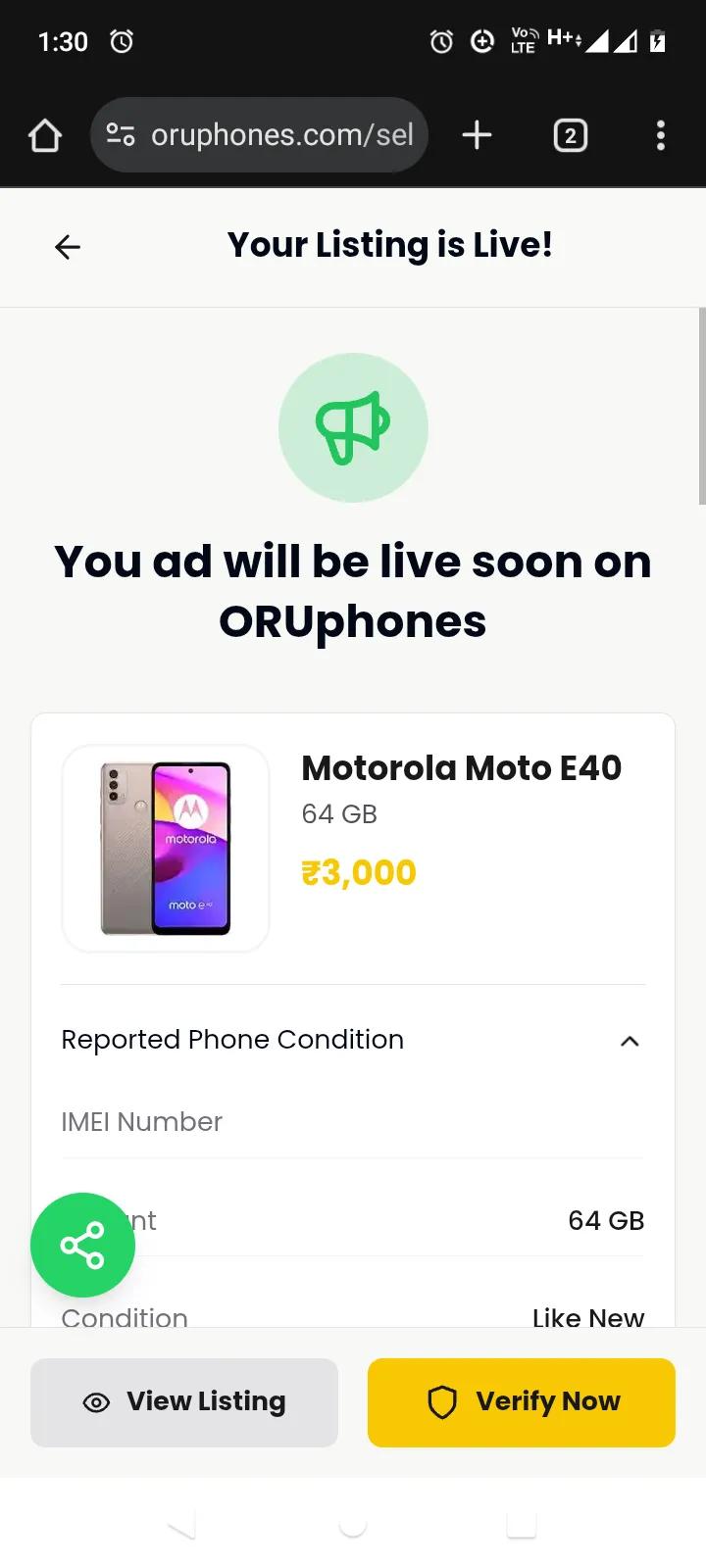Tap the eye icon on View Listing

pos(95,1402)
